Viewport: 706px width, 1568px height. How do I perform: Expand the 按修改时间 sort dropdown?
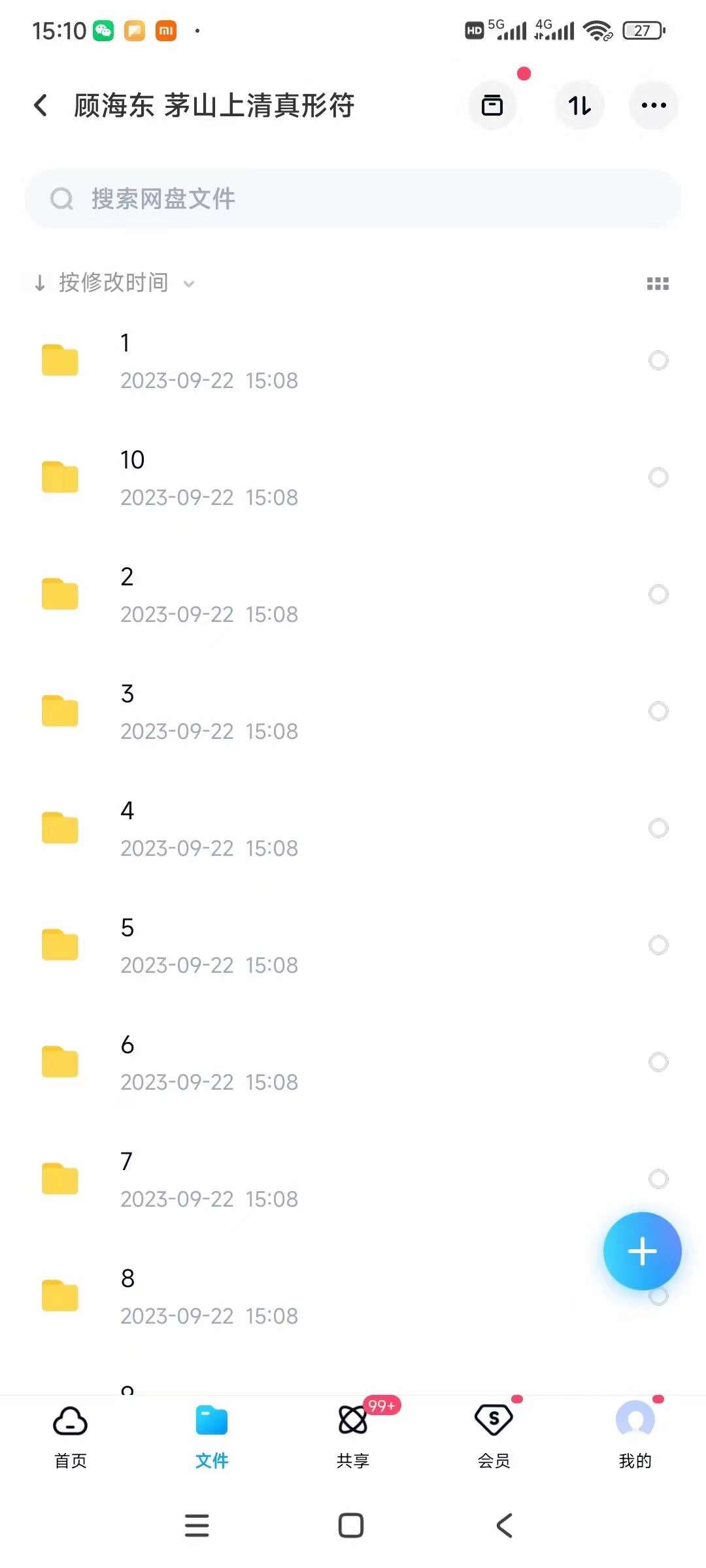[115, 283]
